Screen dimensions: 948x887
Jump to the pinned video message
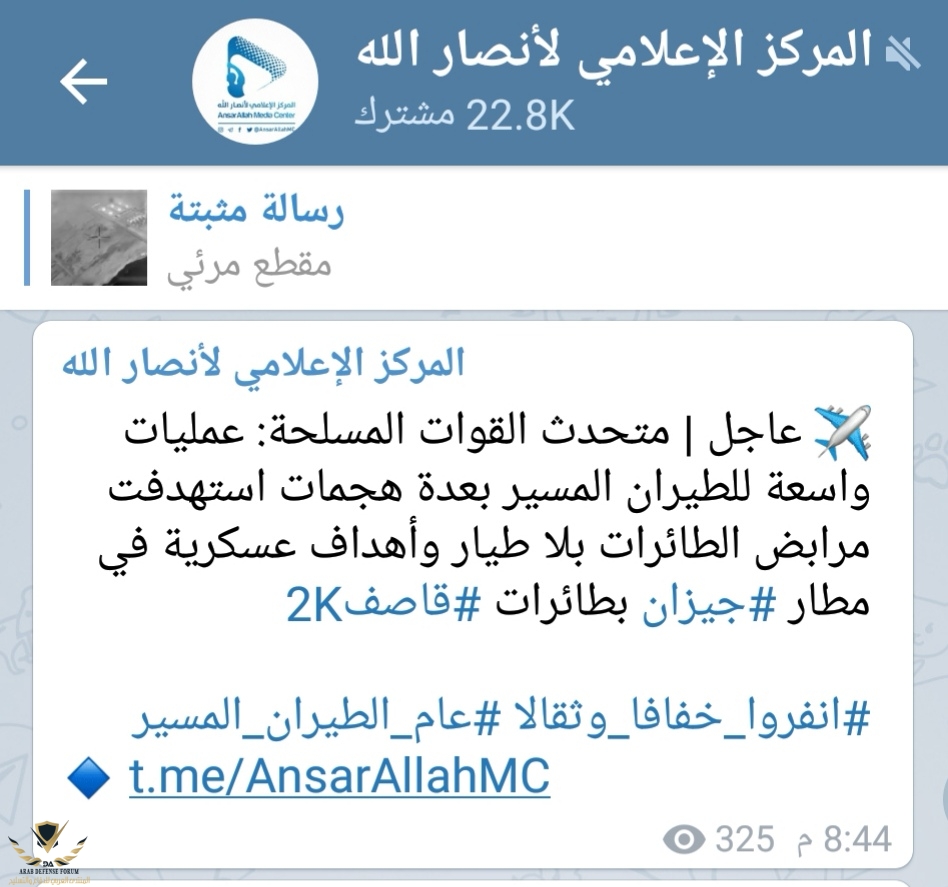click(x=255, y=237)
